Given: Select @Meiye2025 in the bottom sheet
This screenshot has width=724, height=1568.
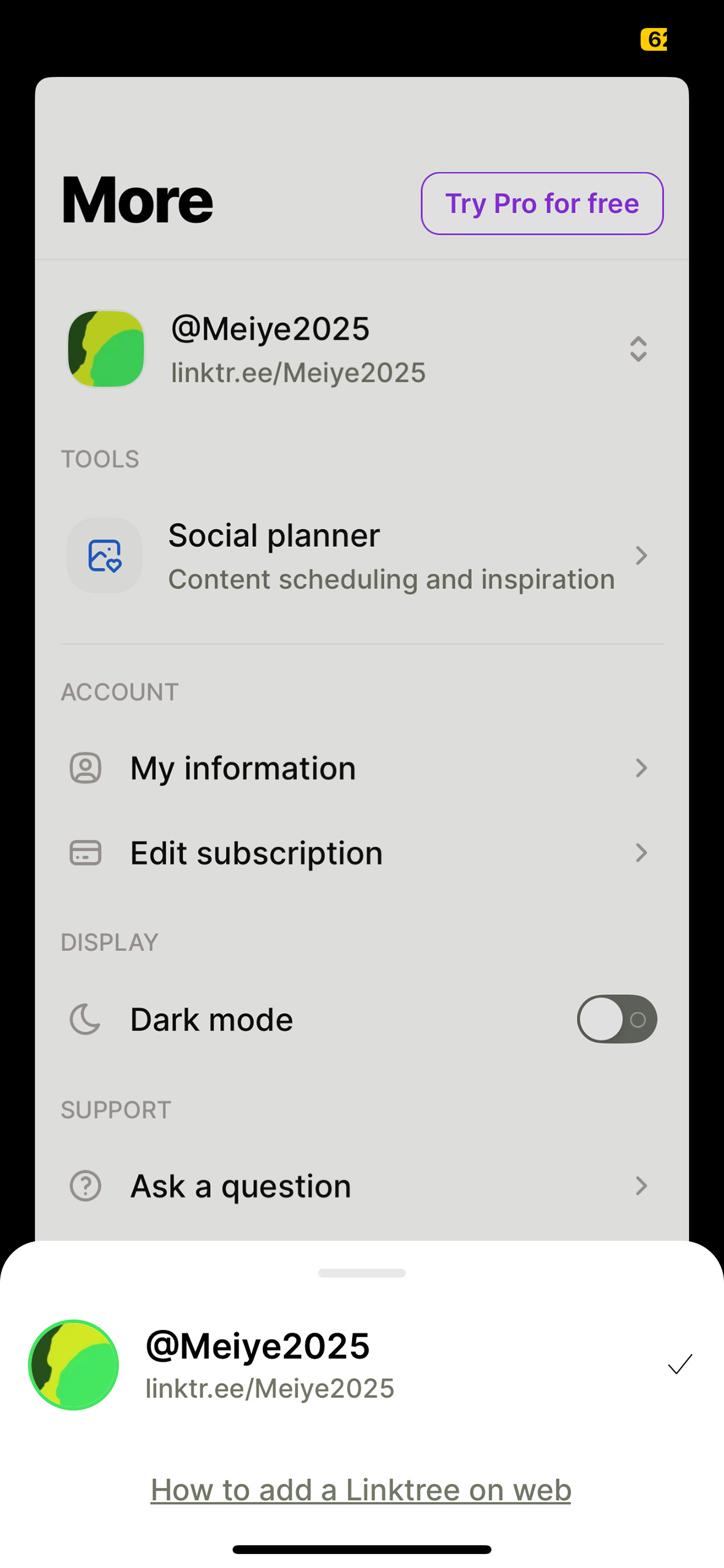Looking at the screenshot, I should pos(362,1365).
